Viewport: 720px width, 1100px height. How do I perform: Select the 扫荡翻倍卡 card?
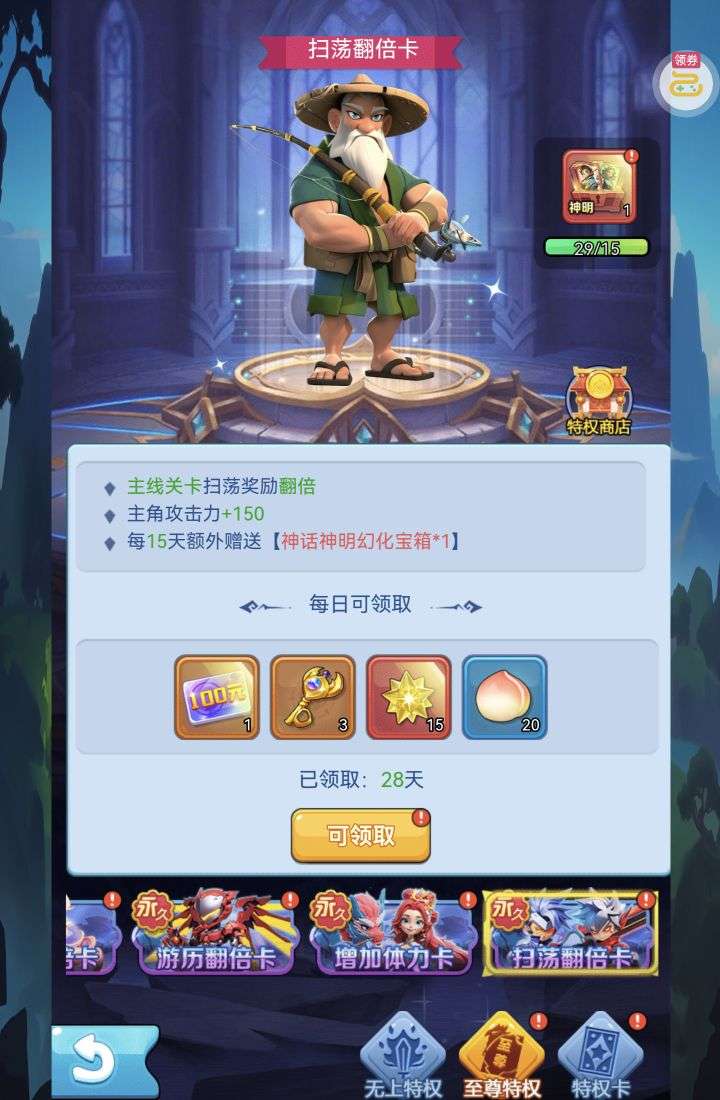coord(570,935)
